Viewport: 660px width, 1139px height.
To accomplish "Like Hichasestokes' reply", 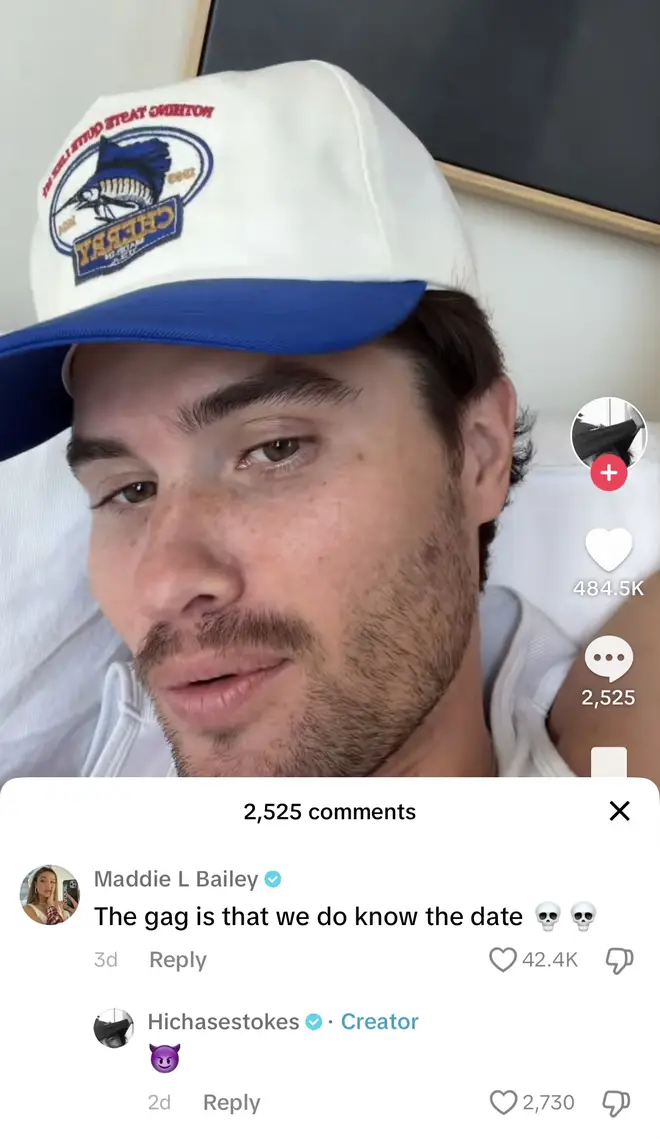I will point(502,1103).
